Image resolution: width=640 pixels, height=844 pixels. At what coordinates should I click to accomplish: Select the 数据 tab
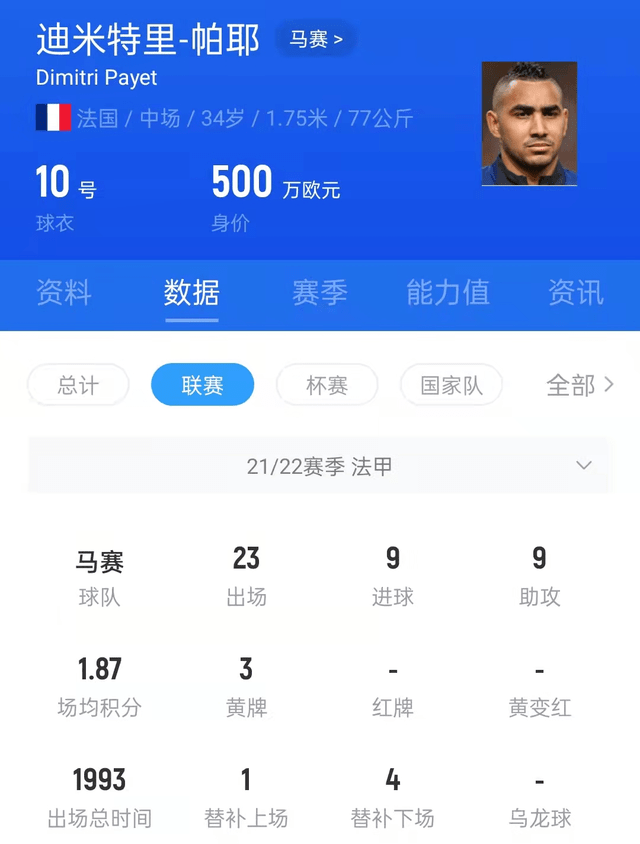pyautogui.click(x=192, y=292)
